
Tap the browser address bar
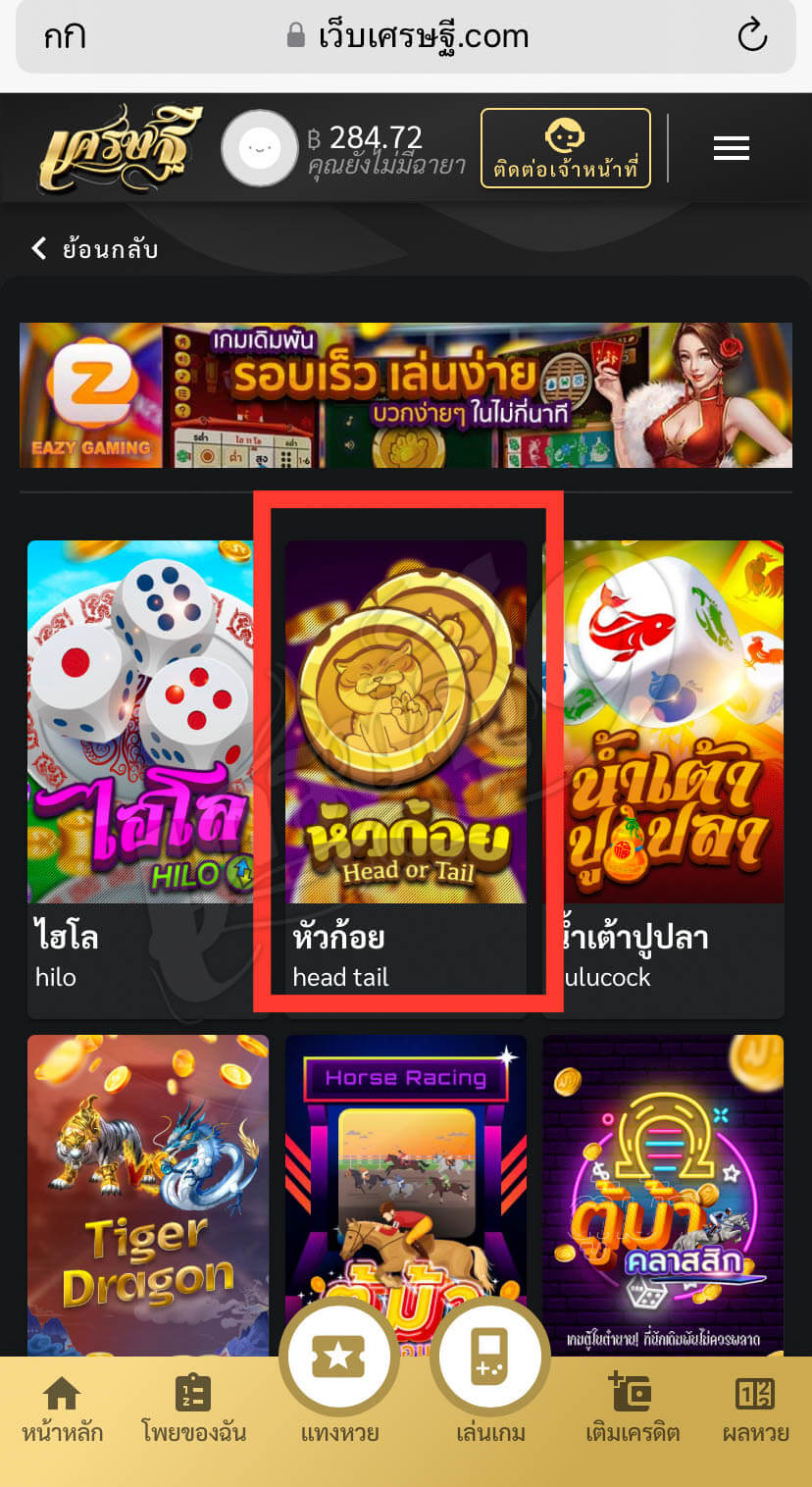click(406, 36)
